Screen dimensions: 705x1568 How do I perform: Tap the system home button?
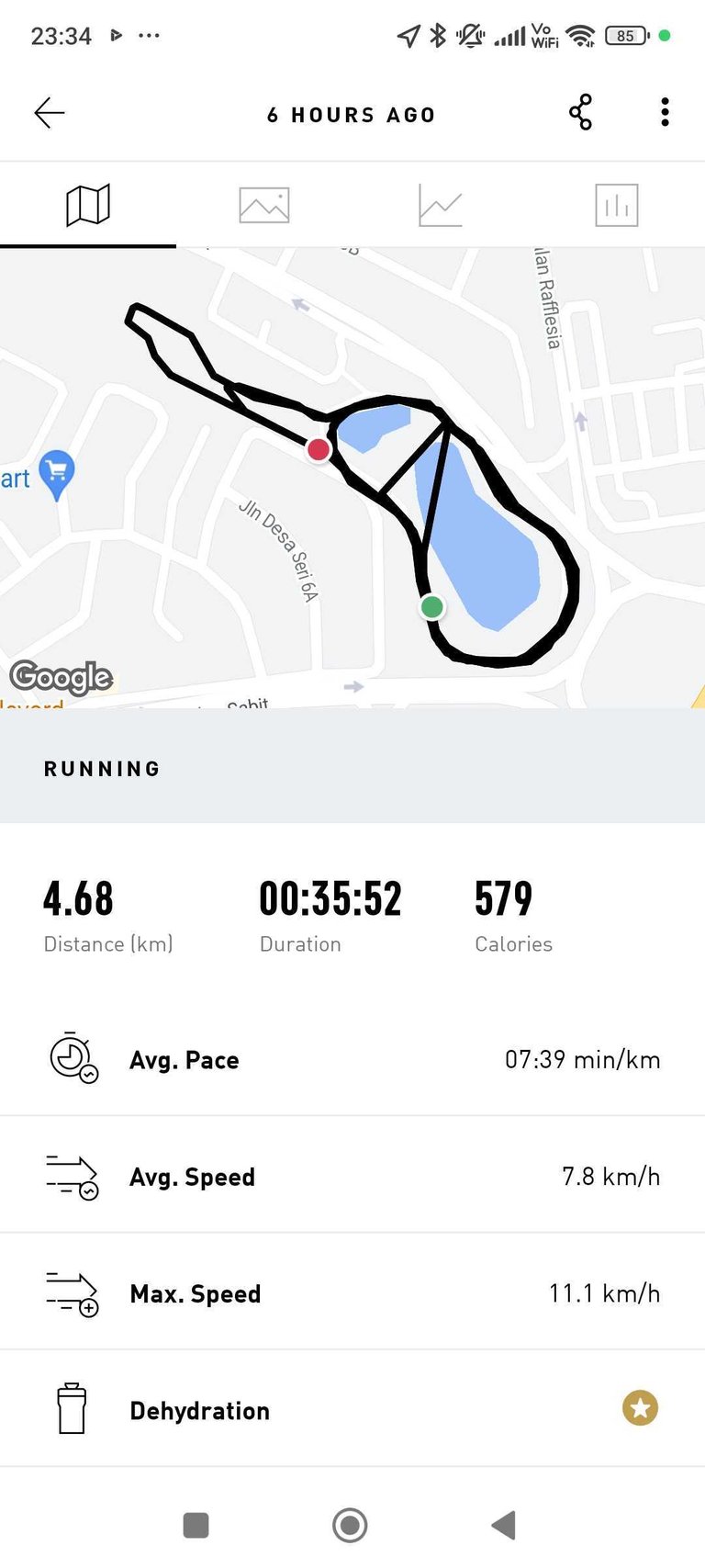tap(350, 1526)
